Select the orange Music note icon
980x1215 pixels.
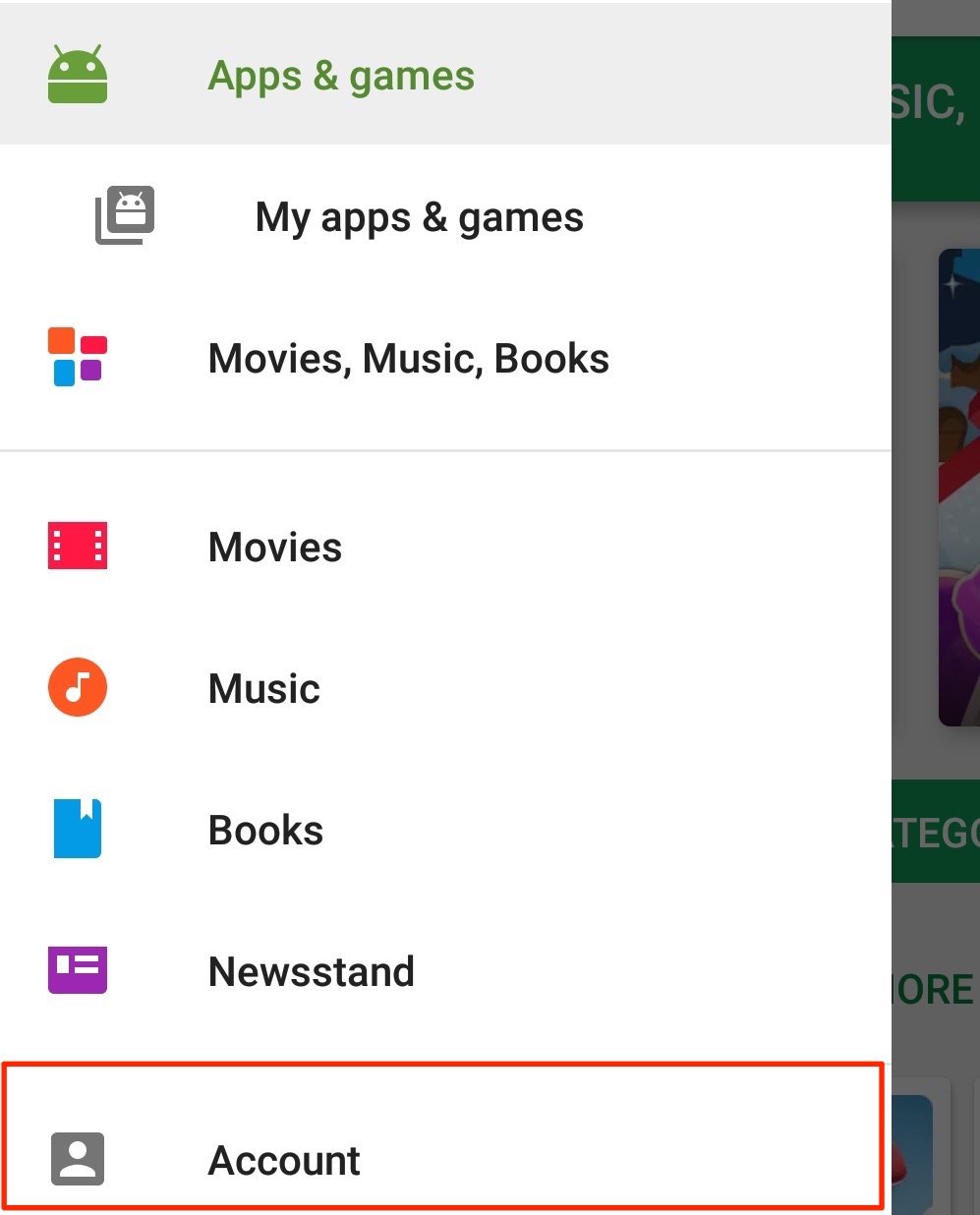coord(78,687)
